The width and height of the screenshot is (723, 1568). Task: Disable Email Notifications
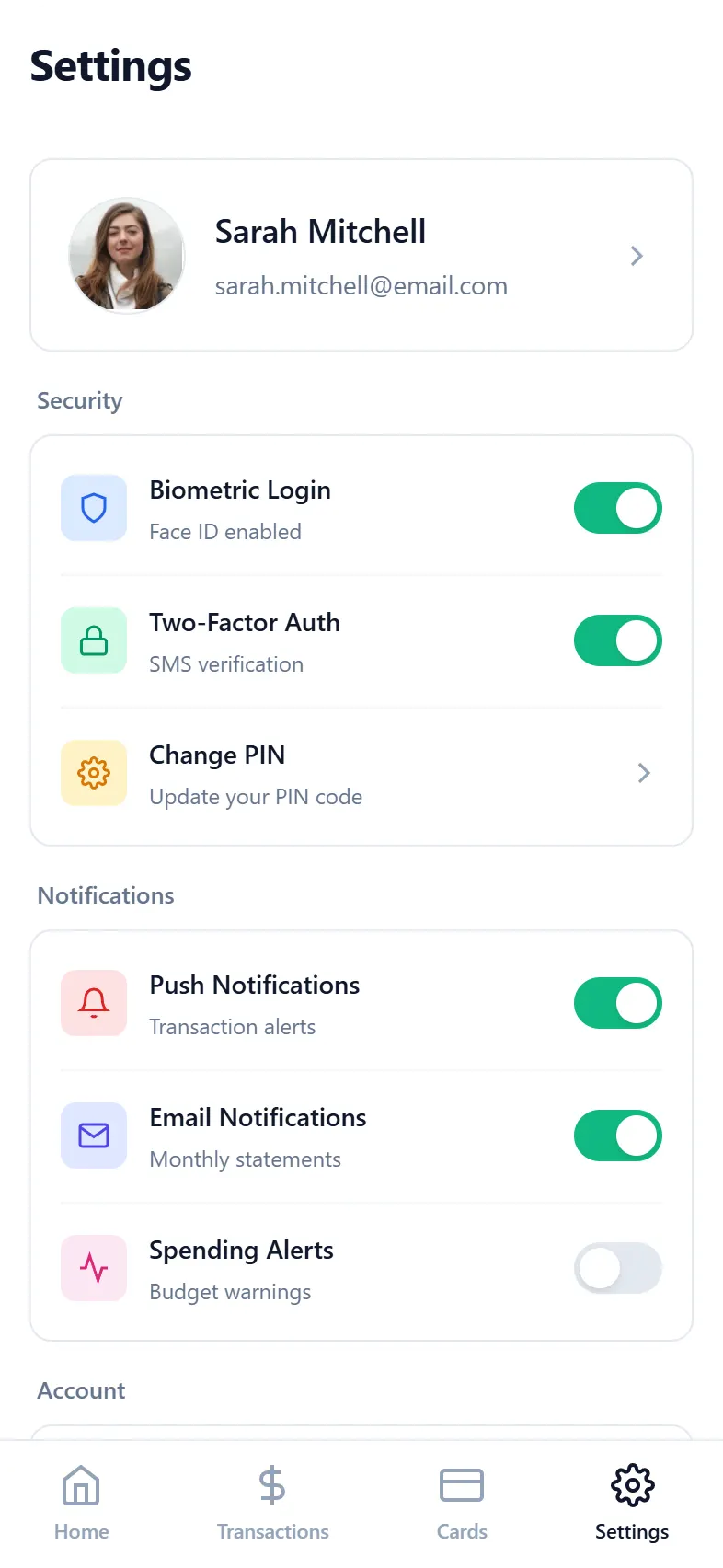tap(617, 1136)
